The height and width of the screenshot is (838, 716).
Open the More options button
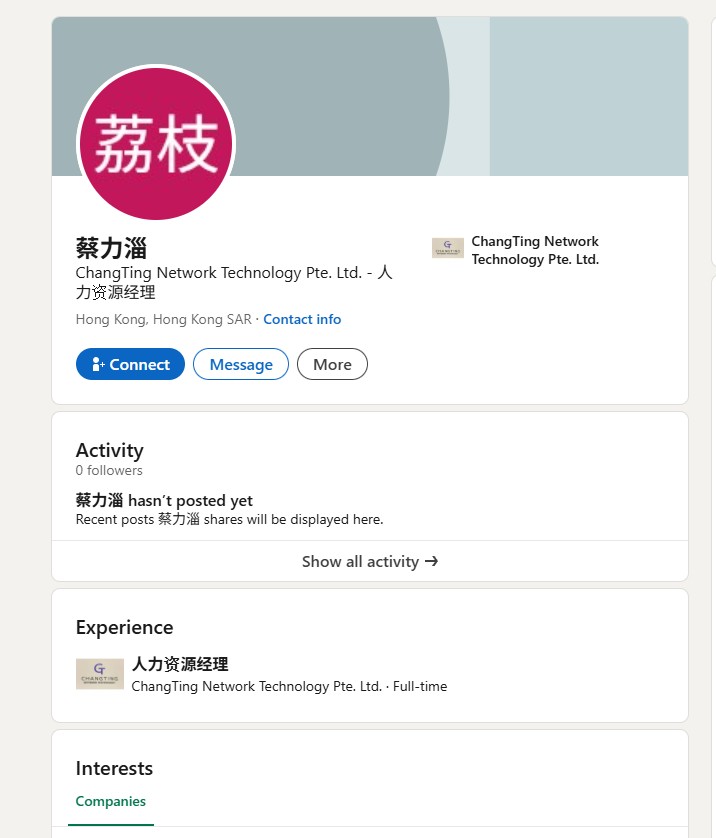click(x=332, y=364)
